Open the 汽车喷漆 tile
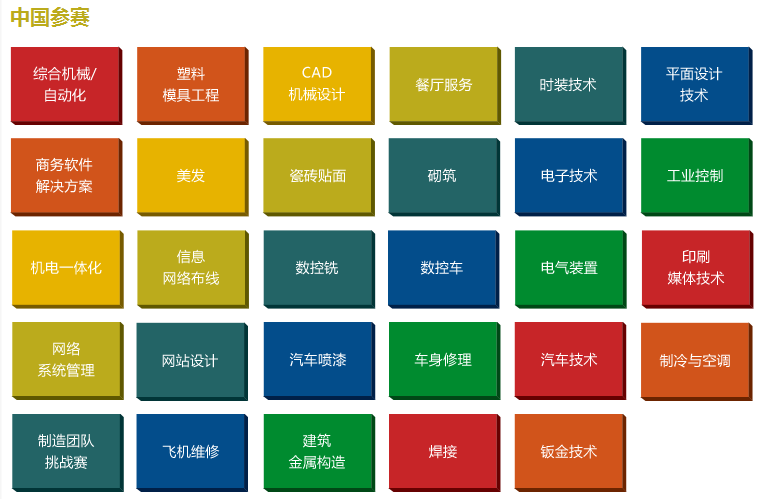The width and height of the screenshot is (764, 499). (x=317, y=360)
